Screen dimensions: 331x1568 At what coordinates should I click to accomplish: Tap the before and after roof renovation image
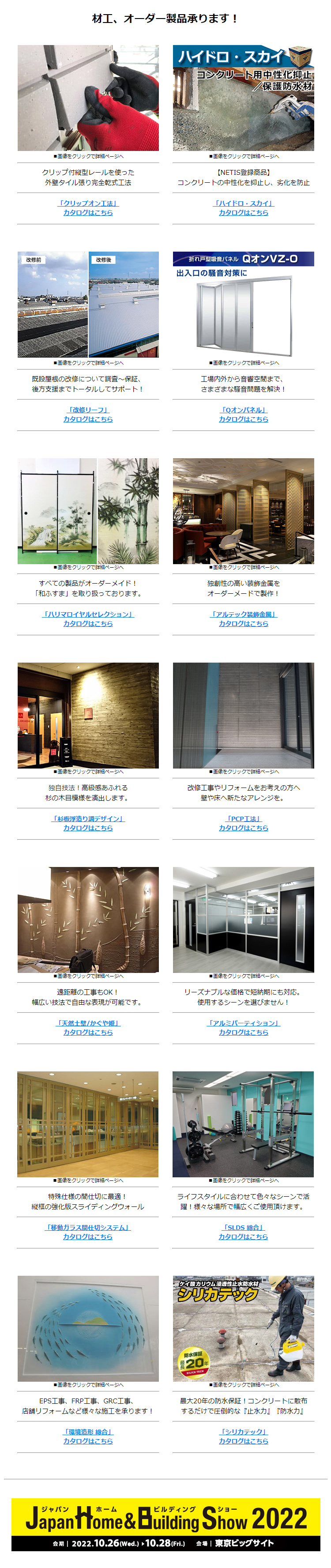[88, 304]
